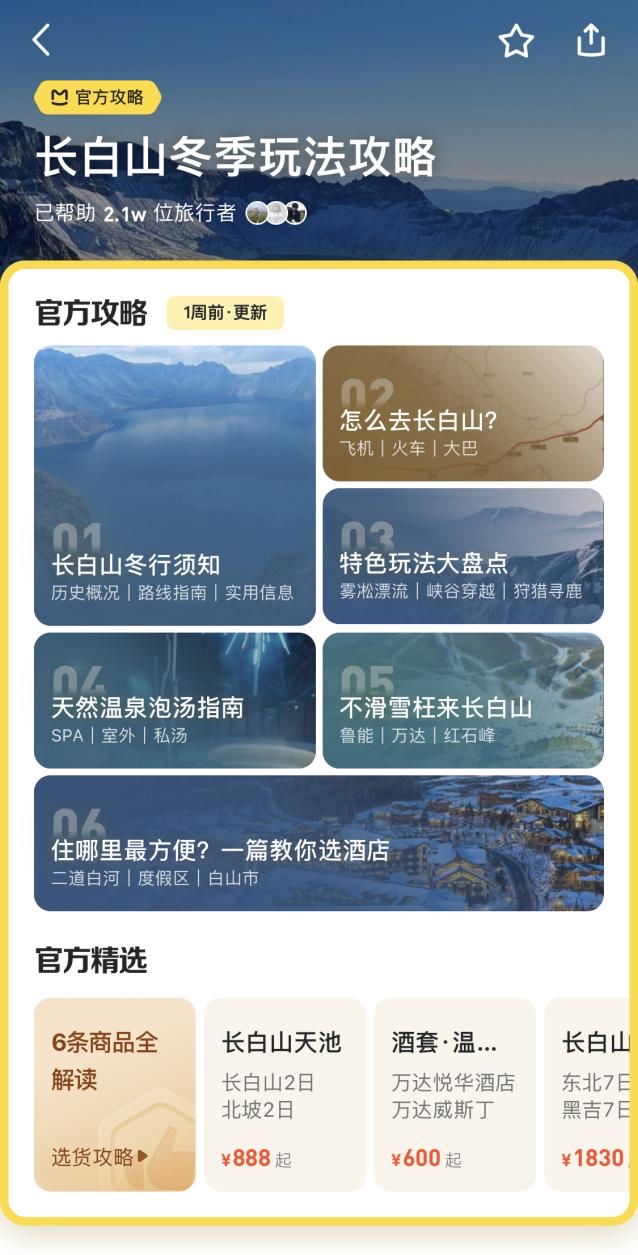Viewport: 638px width, 1255px height.
Task: View 特色玩法大盘点 card
Action: 463,556
